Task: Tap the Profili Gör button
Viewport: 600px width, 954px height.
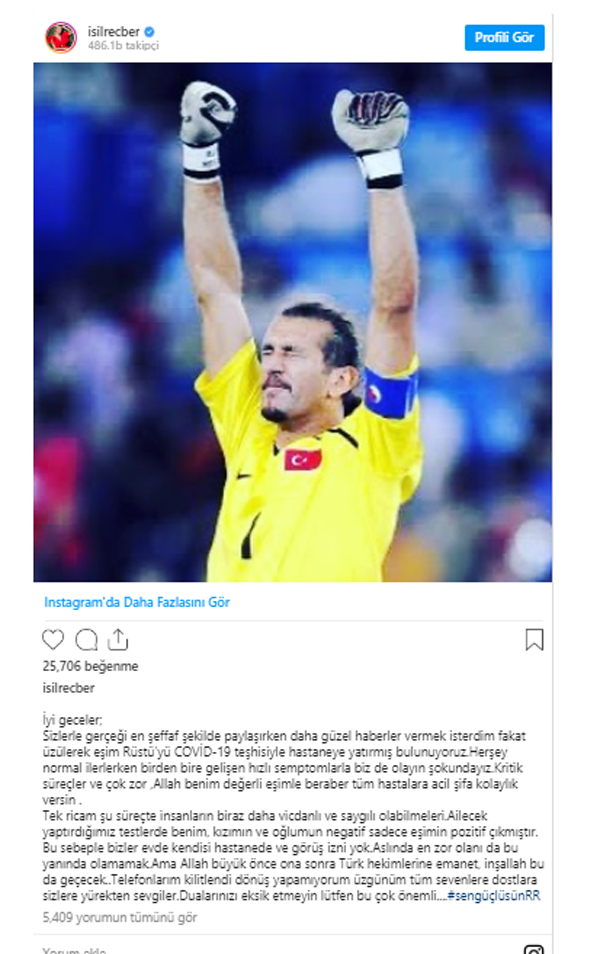Action: tap(504, 38)
